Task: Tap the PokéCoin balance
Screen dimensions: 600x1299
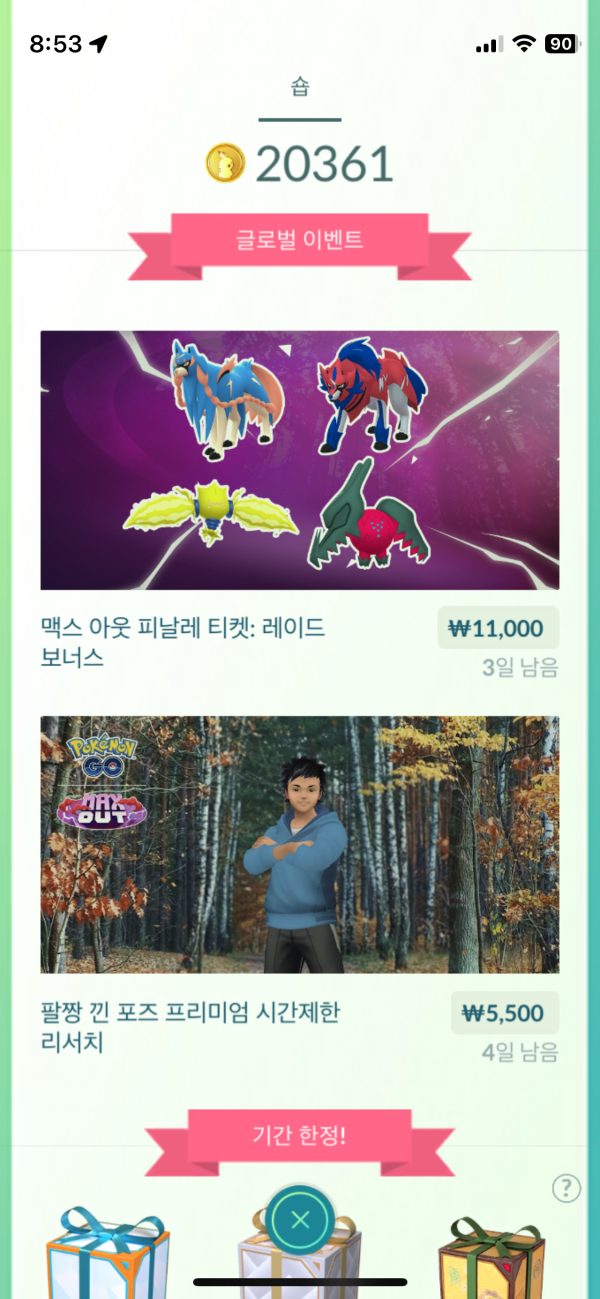Action: (300, 164)
